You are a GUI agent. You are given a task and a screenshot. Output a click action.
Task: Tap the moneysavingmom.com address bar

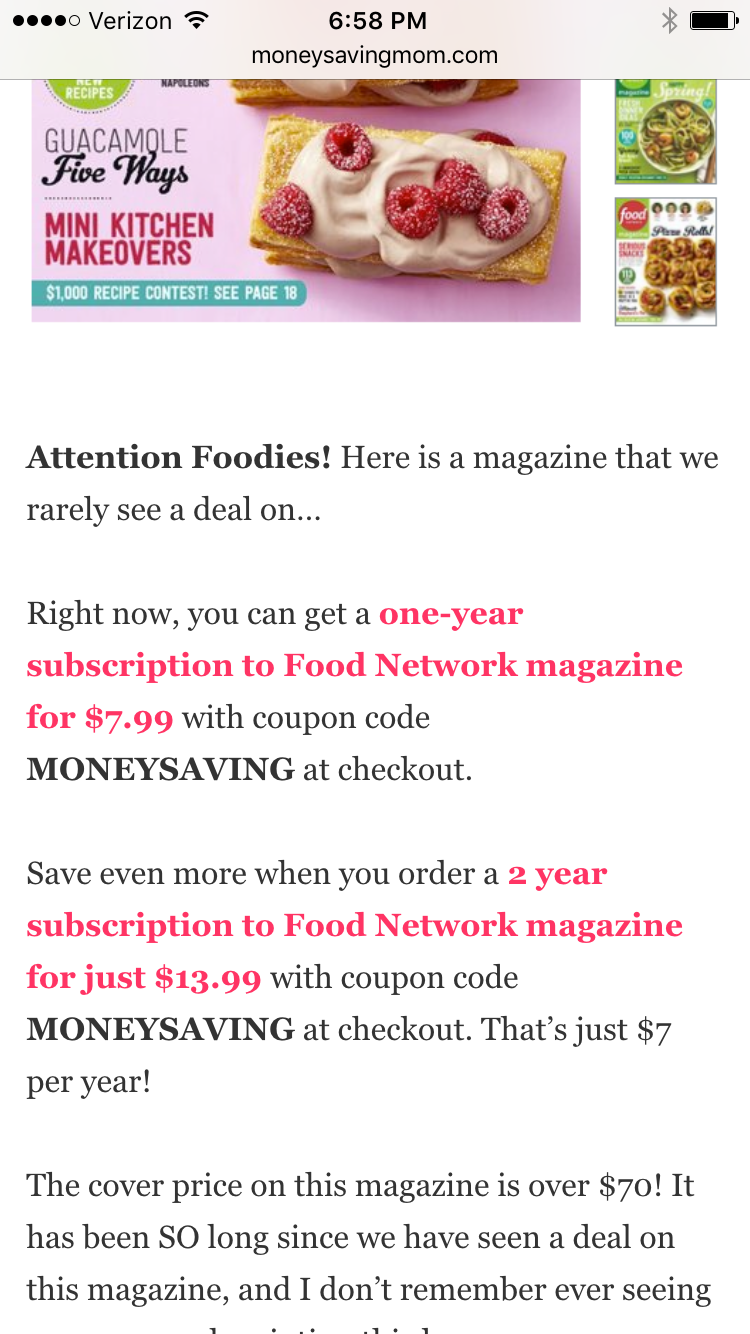pos(374,55)
